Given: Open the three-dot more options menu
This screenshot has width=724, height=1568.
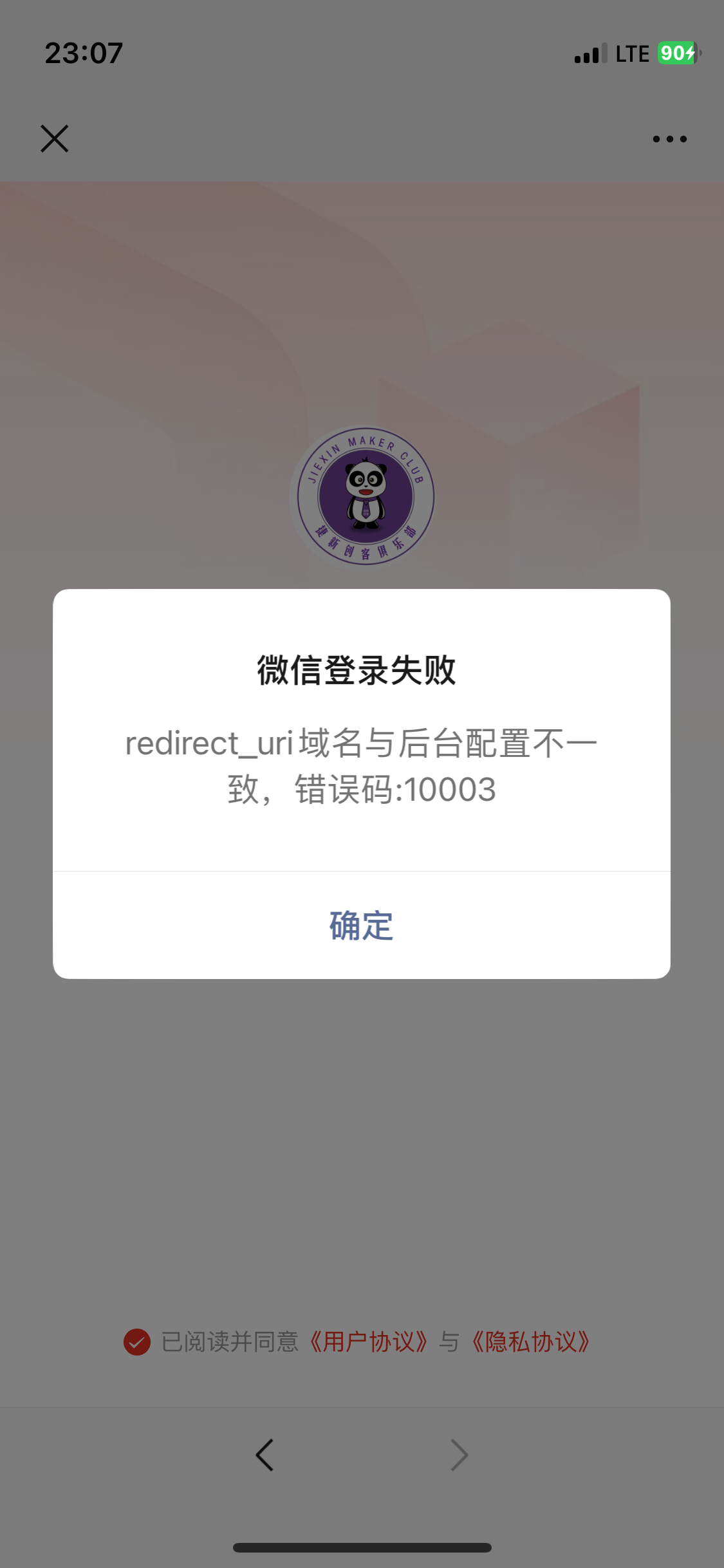Looking at the screenshot, I should point(669,139).
